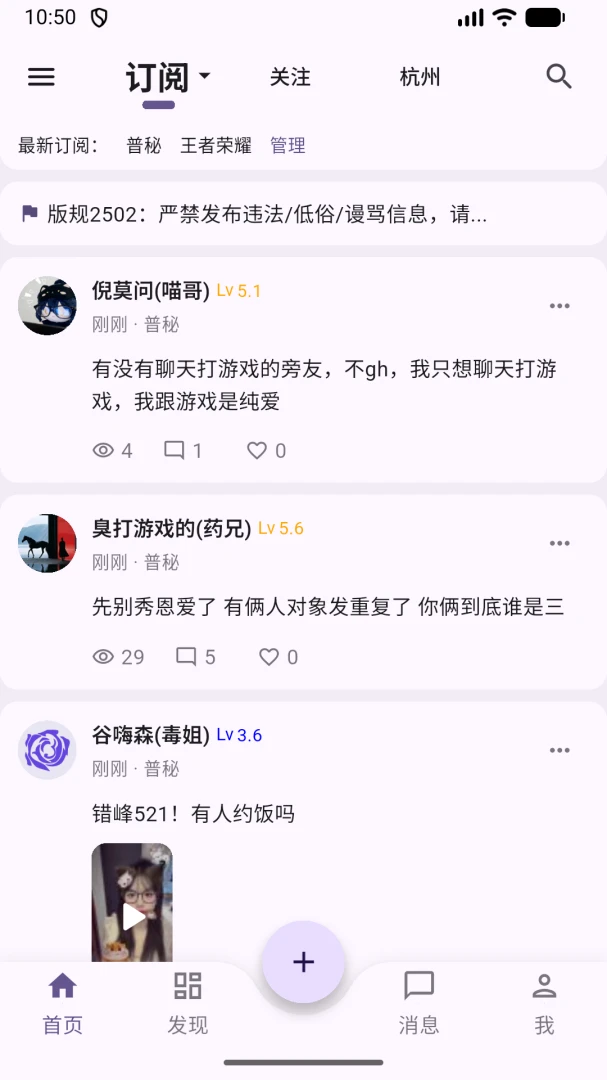Open the search icon
The image size is (607, 1080).
pos(559,76)
